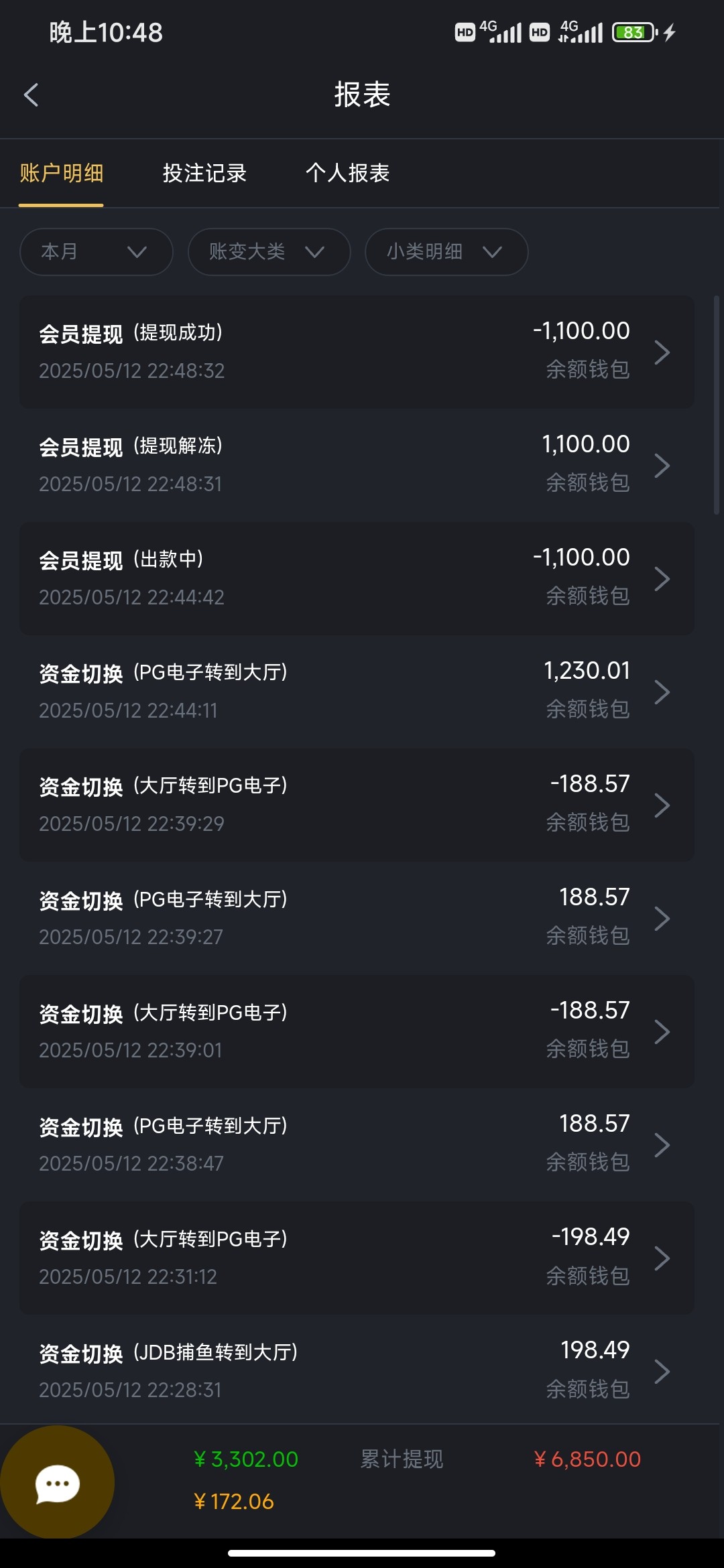
Task: View the -198.49 大厅转到PG电子 transfer
Action: click(x=357, y=1258)
